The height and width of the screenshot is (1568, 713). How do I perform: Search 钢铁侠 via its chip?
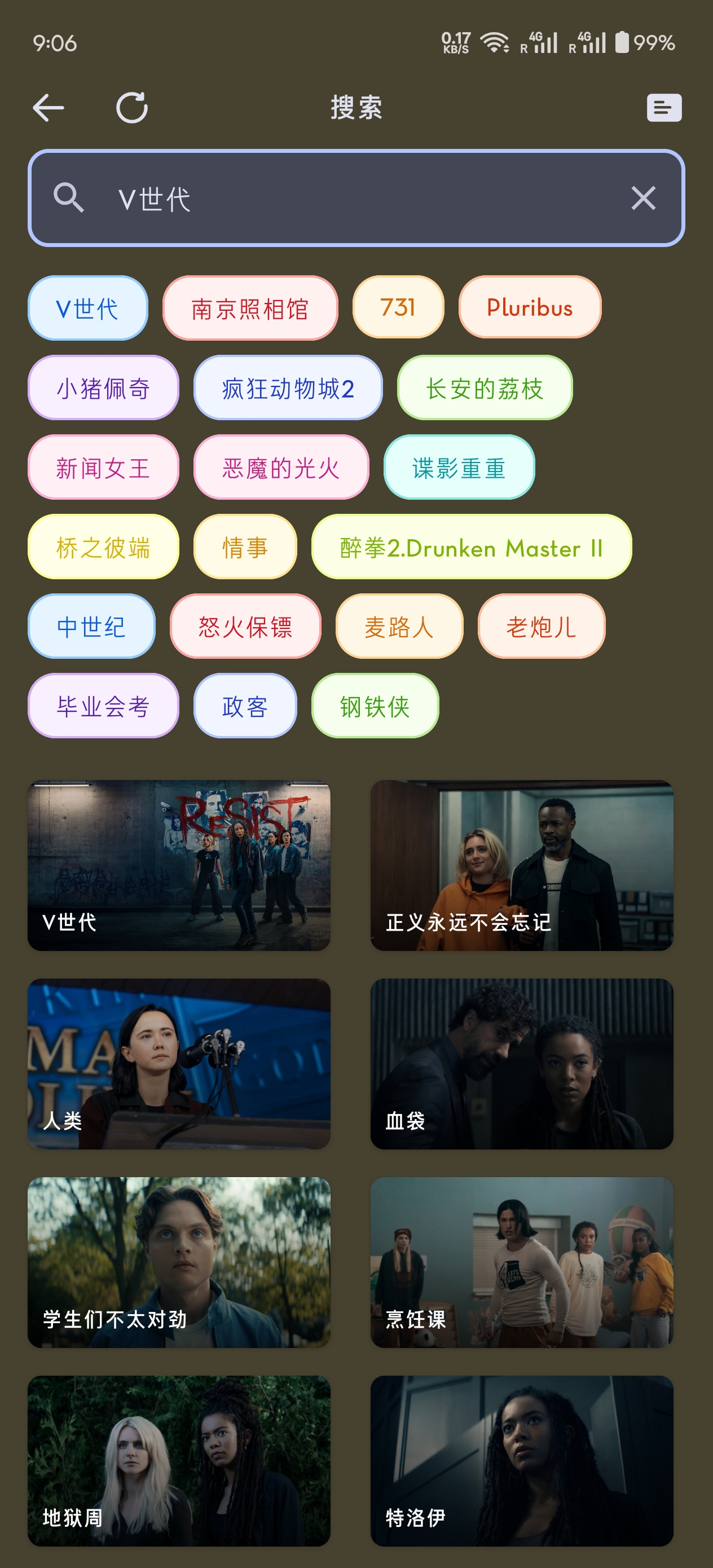click(375, 706)
